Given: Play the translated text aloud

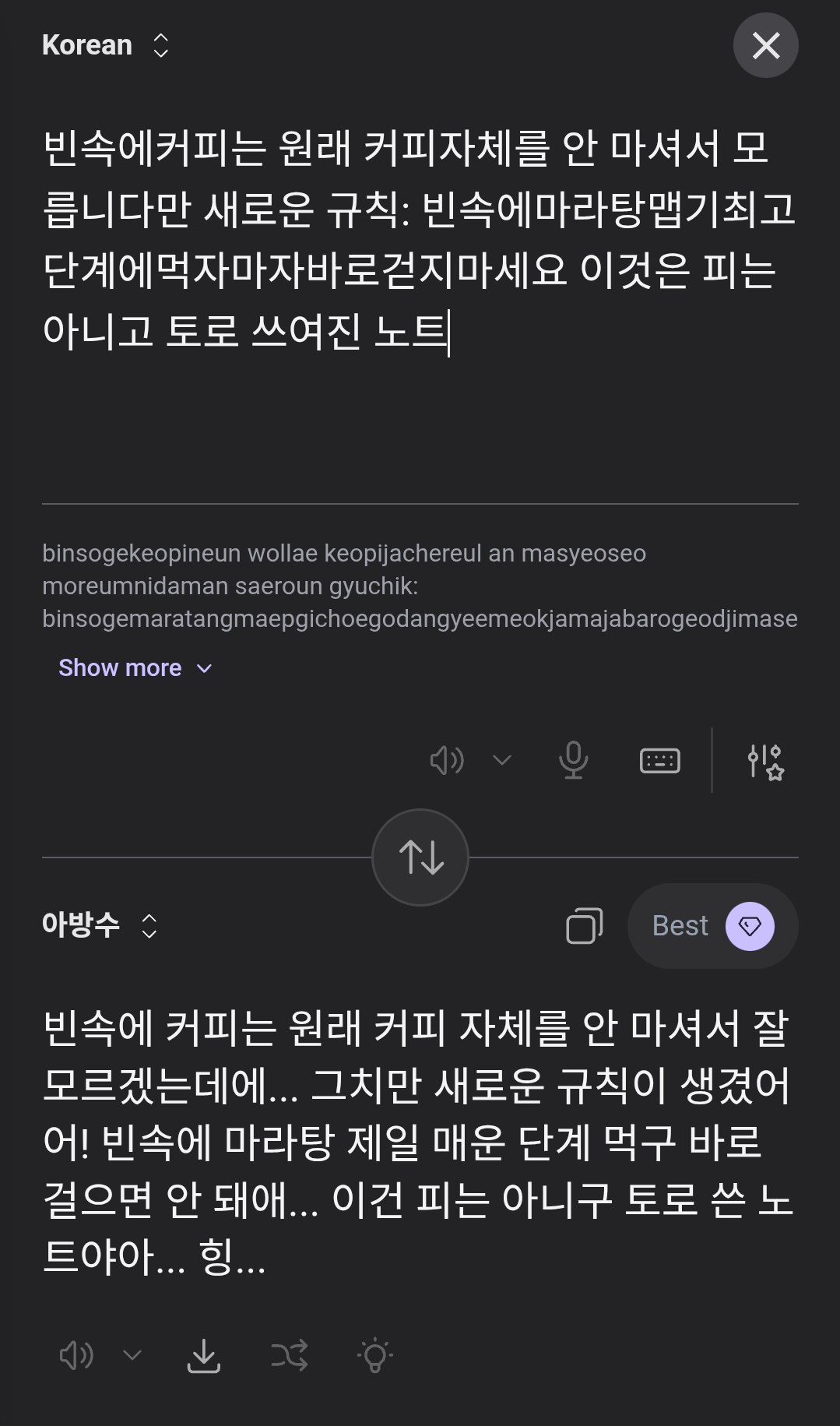Looking at the screenshot, I should pyautogui.click(x=76, y=1356).
